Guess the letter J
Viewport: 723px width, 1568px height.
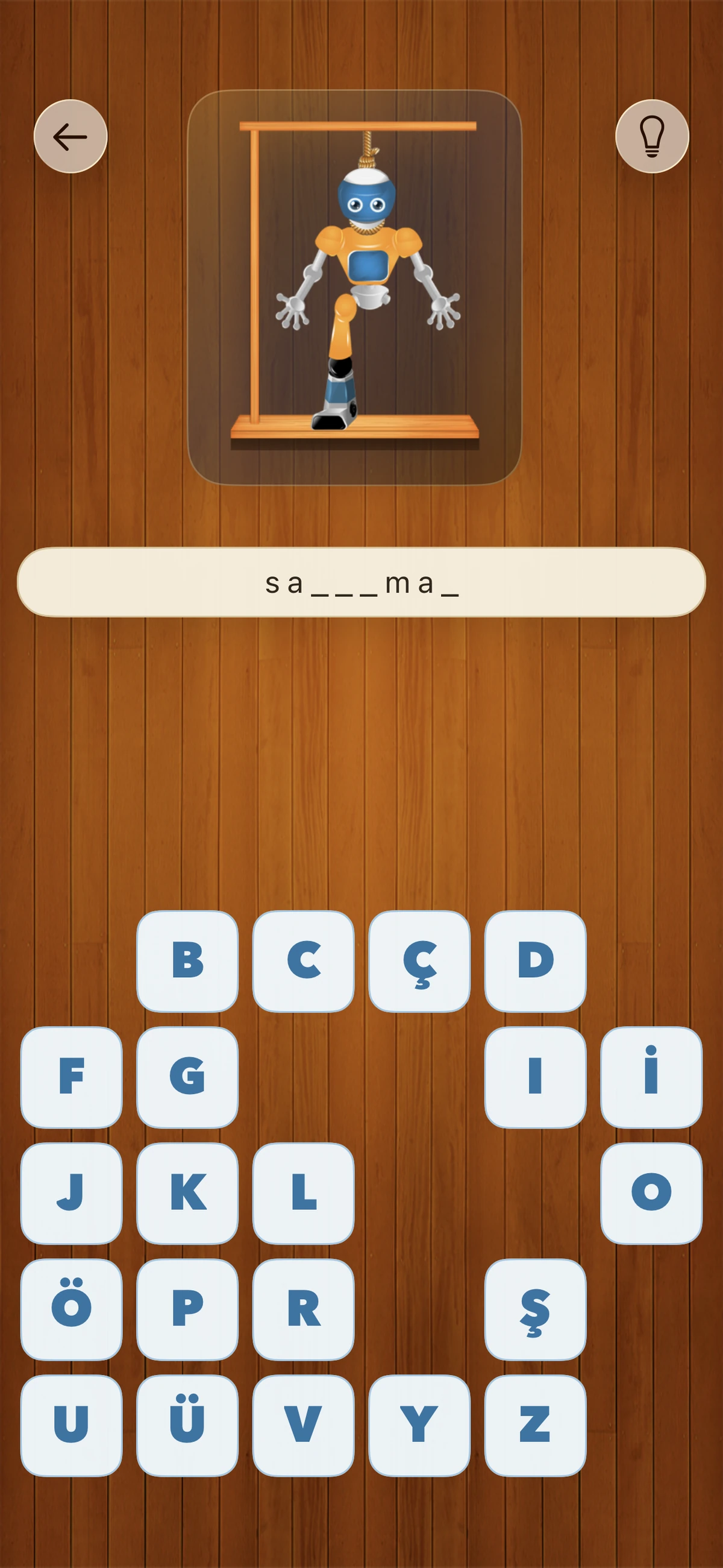coord(72,1193)
